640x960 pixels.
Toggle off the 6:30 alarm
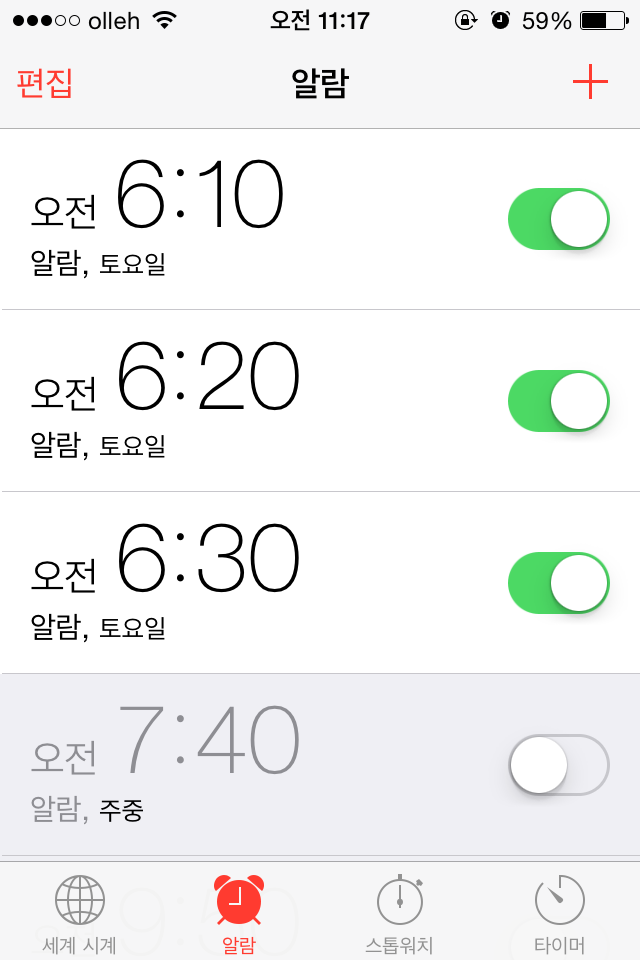558,583
